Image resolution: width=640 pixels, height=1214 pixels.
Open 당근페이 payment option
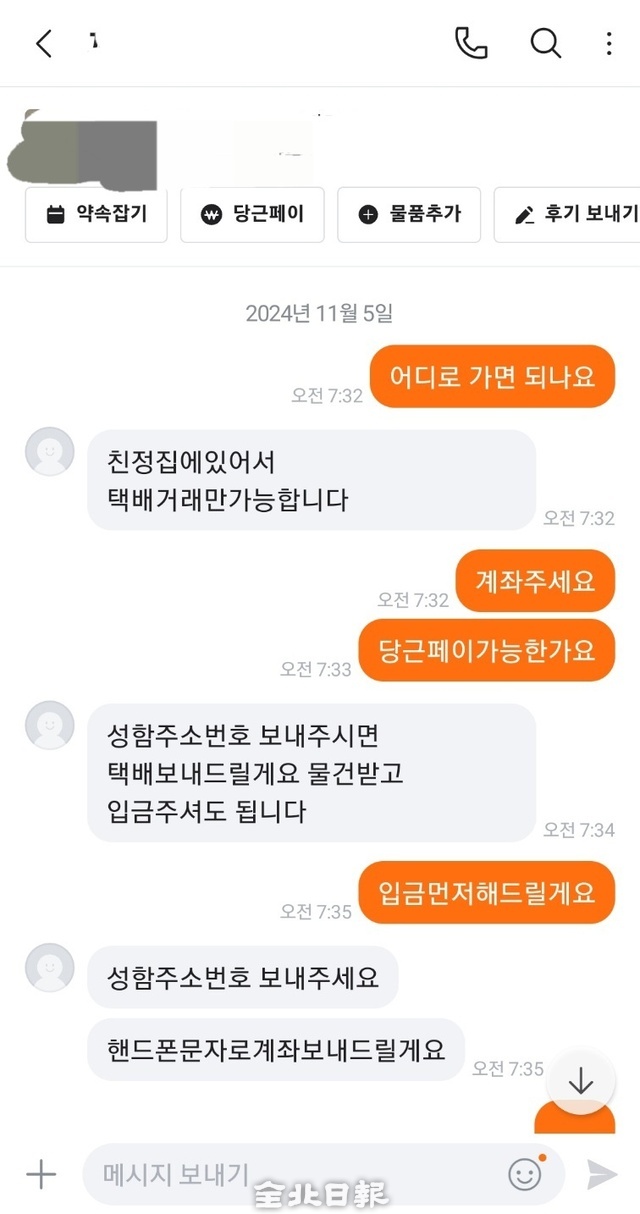pyautogui.click(x=252, y=214)
